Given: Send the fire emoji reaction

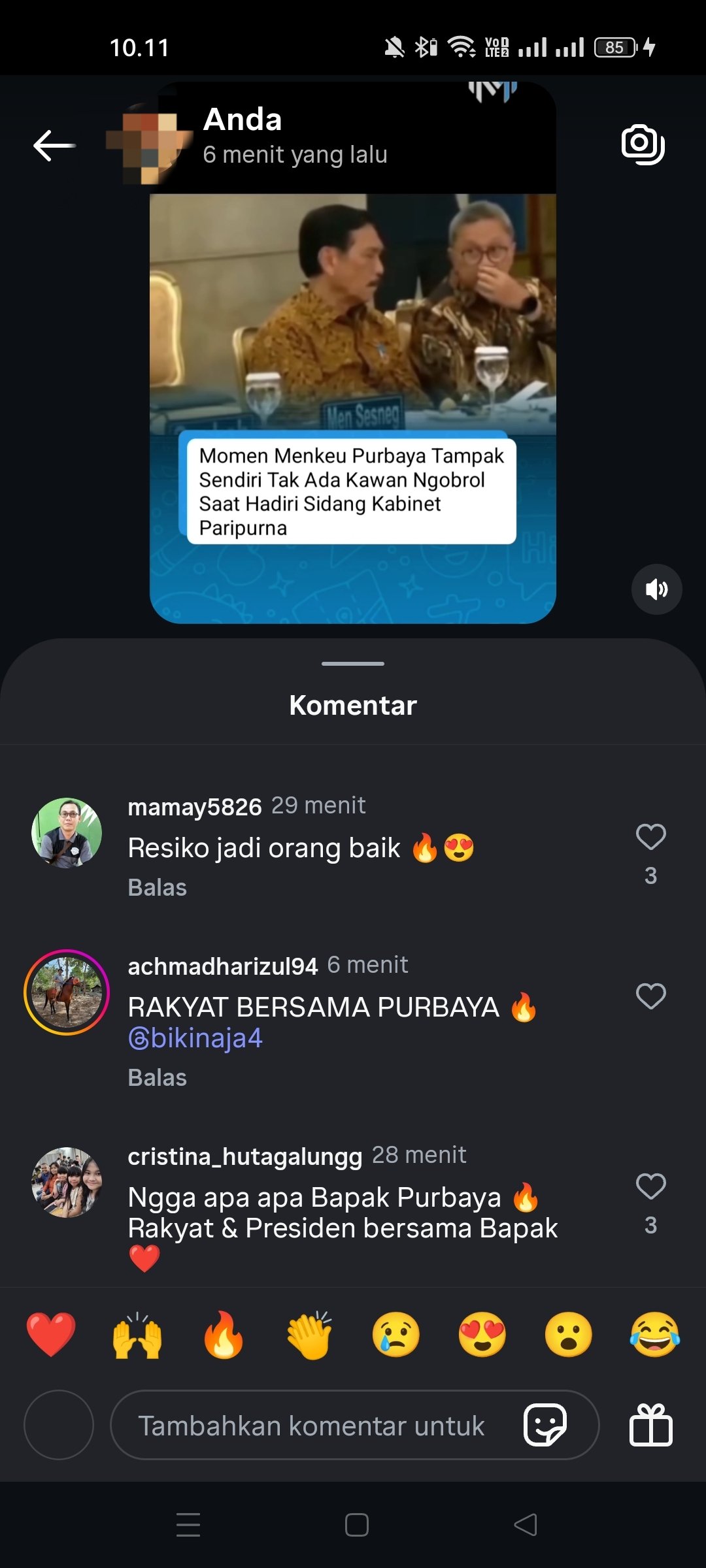Looking at the screenshot, I should pos(224,1335).
